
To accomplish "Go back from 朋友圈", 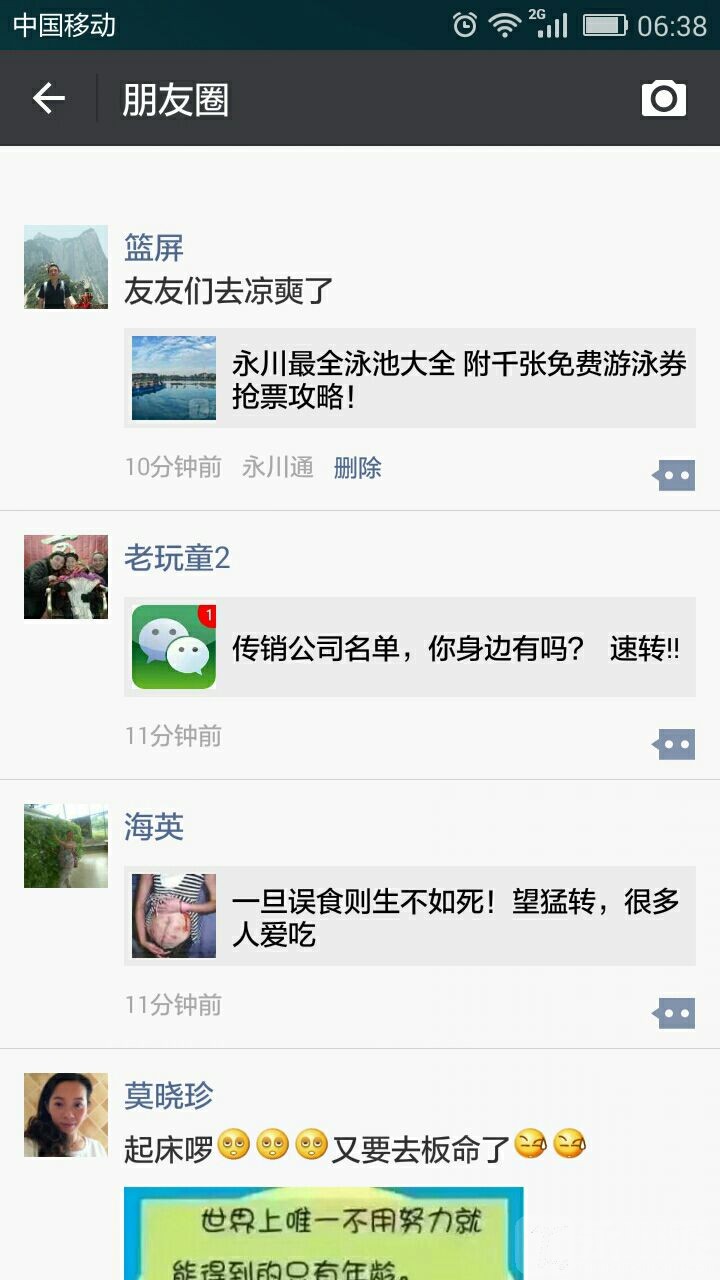I will [x=48, y=98].
